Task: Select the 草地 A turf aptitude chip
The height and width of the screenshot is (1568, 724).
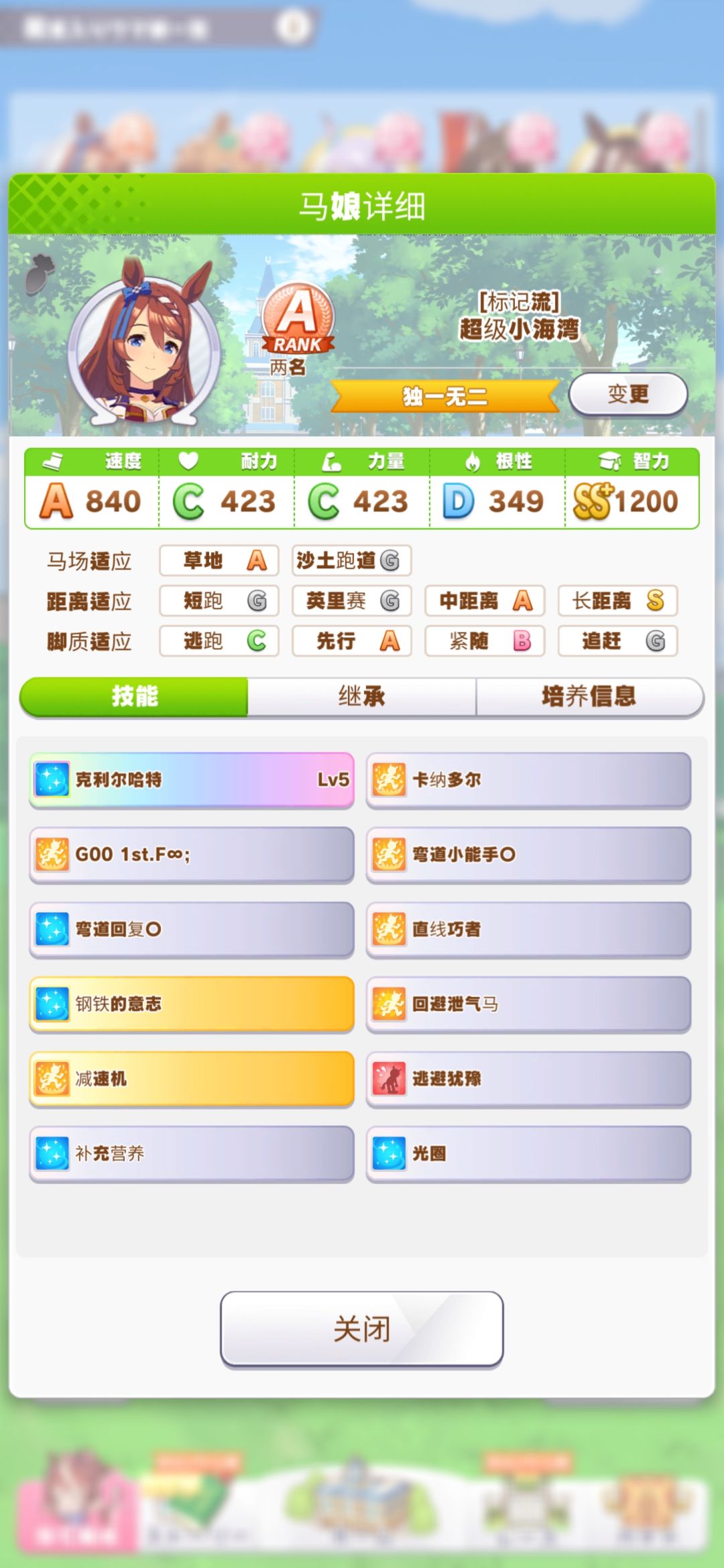Action: point(218,562)
